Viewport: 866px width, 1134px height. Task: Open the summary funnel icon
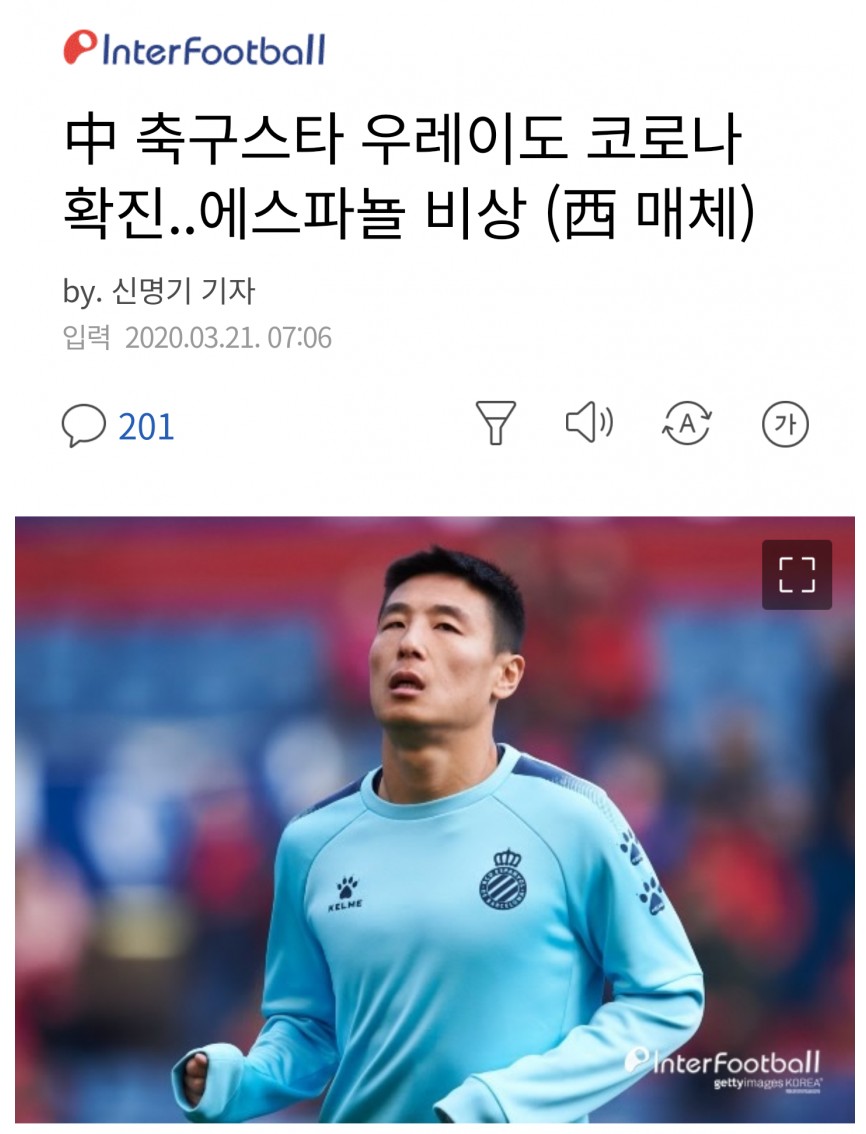[x=495, y=423]
